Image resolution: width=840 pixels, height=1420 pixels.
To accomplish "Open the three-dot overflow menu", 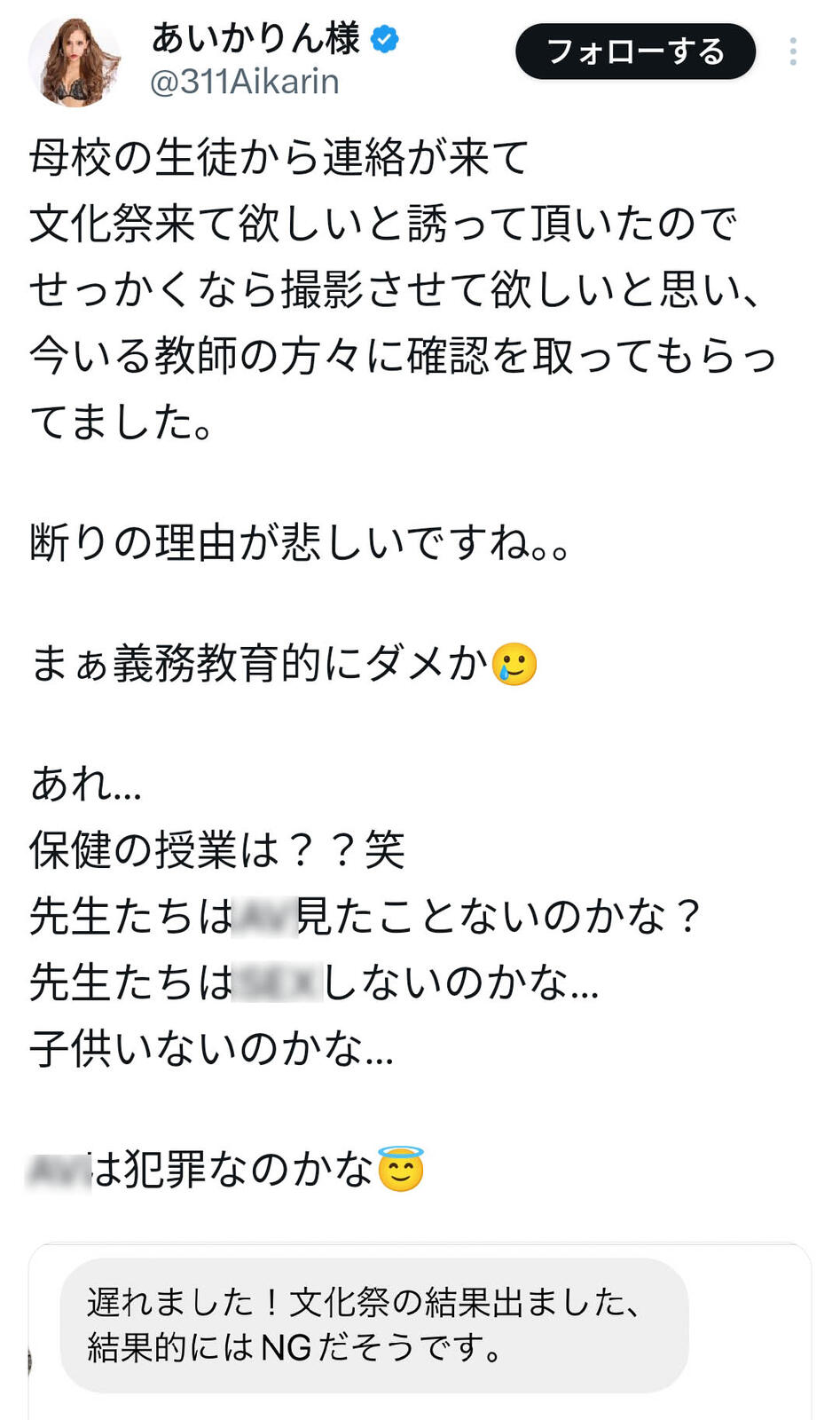I will pyautogui.click(x=793, y=51).
